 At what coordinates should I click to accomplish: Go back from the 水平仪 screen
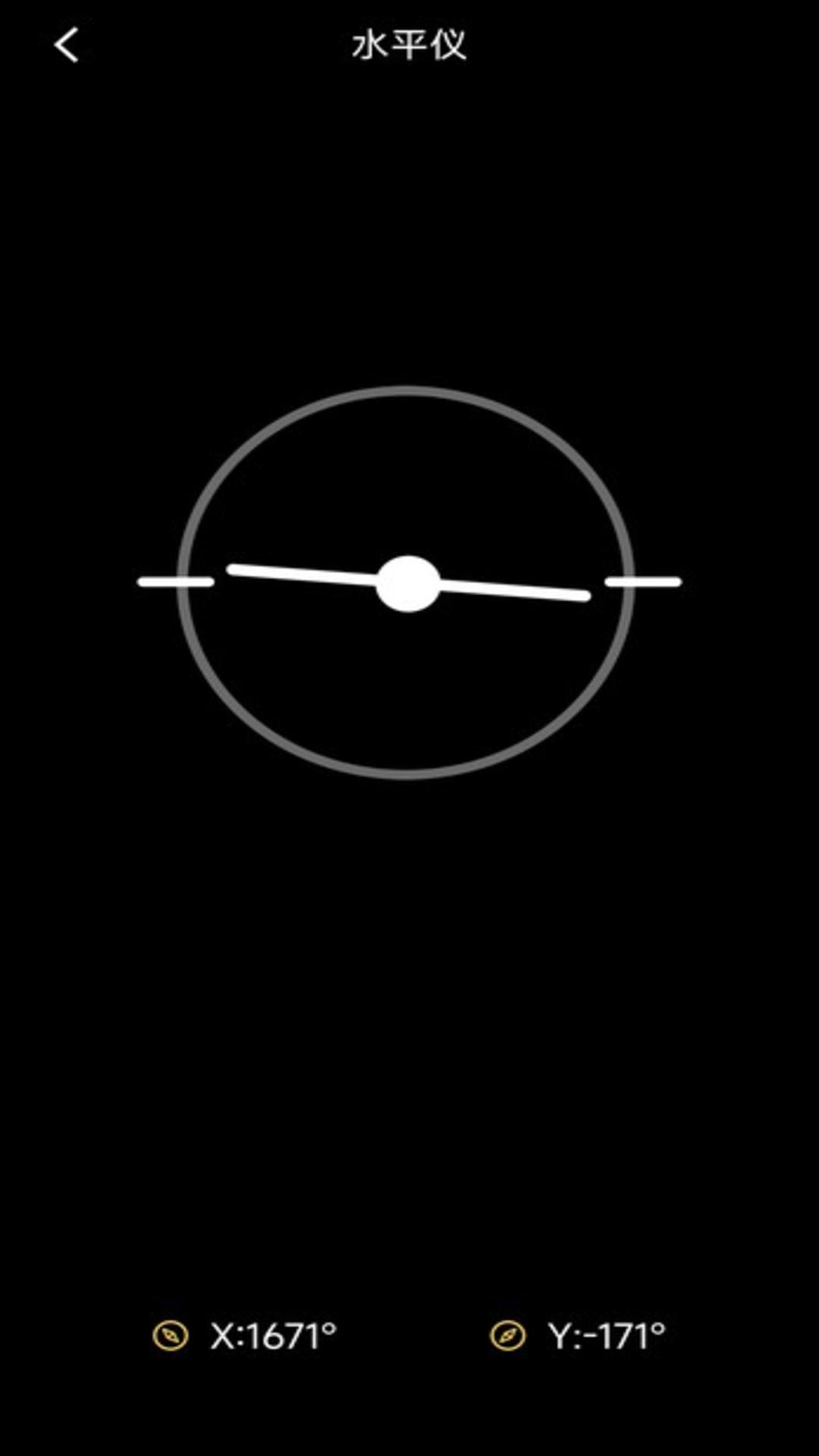click(x=67, y=45)
